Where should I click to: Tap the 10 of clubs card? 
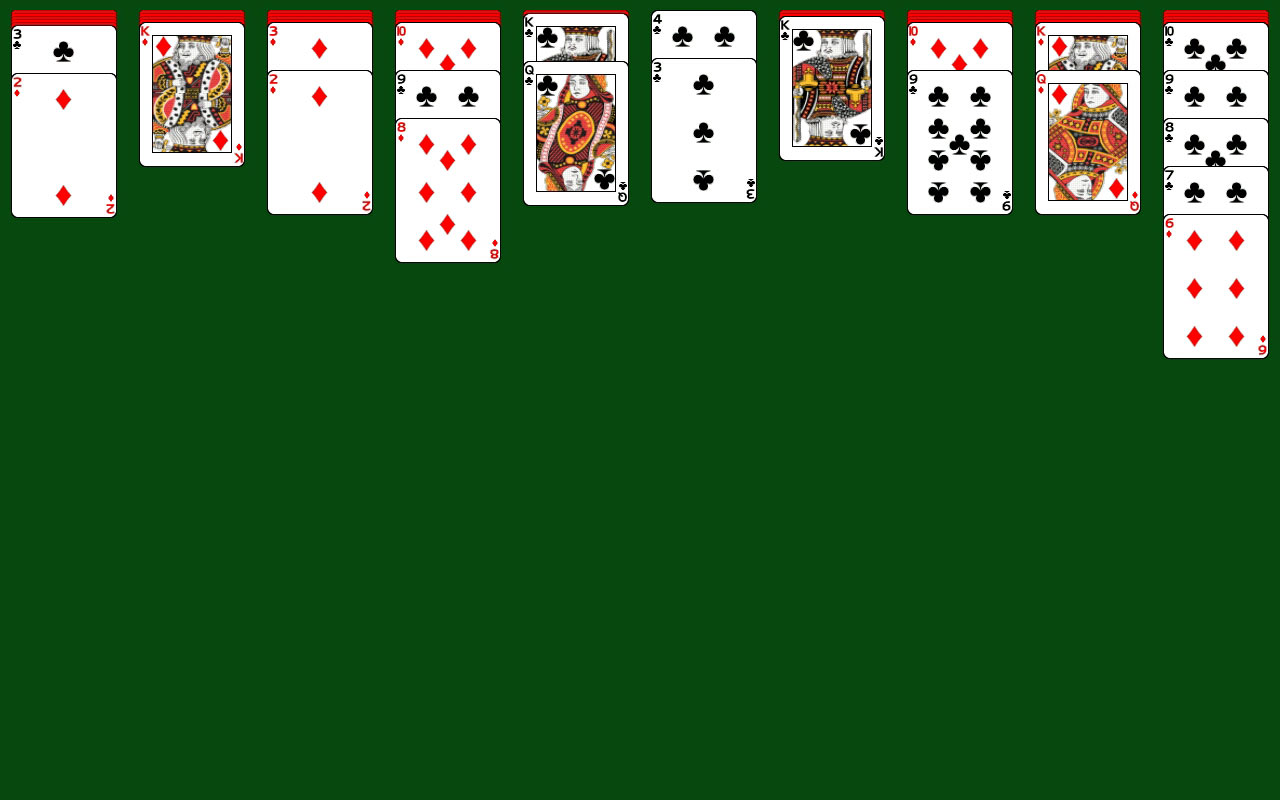click(1215, 46)
